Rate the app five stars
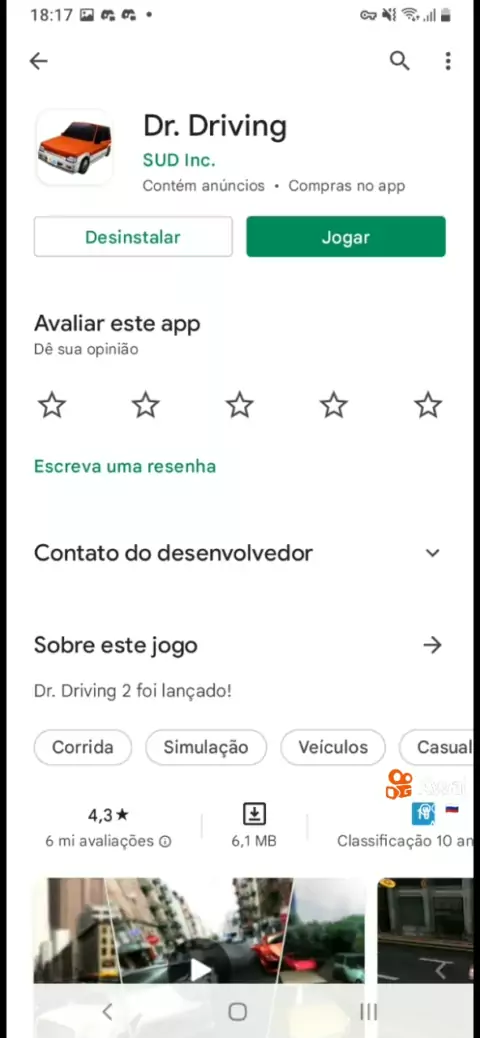This screenshot has height=1038, width=480. tap(428, 405)
